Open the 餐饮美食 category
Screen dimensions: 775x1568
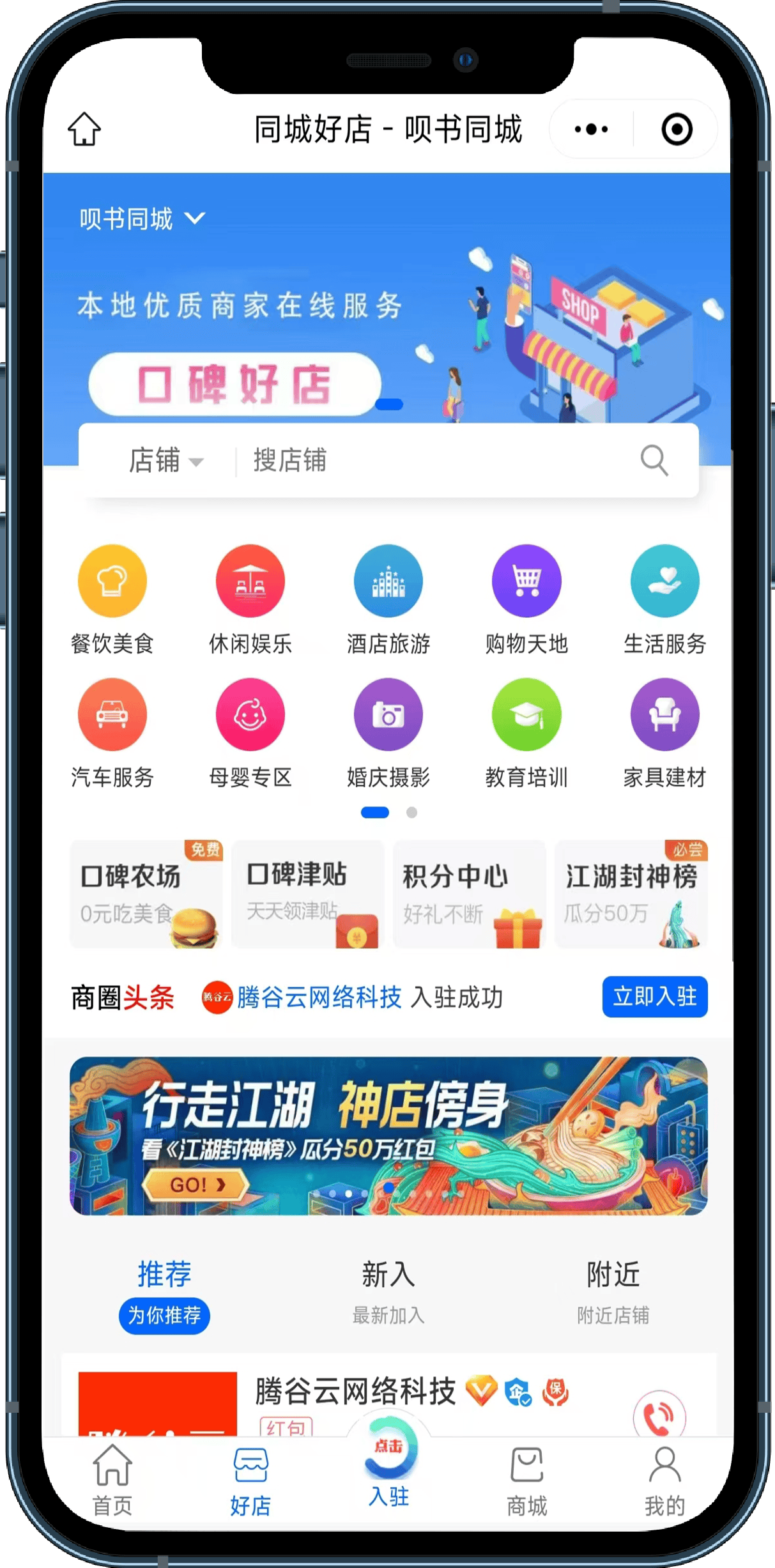(x=112, y=599)
